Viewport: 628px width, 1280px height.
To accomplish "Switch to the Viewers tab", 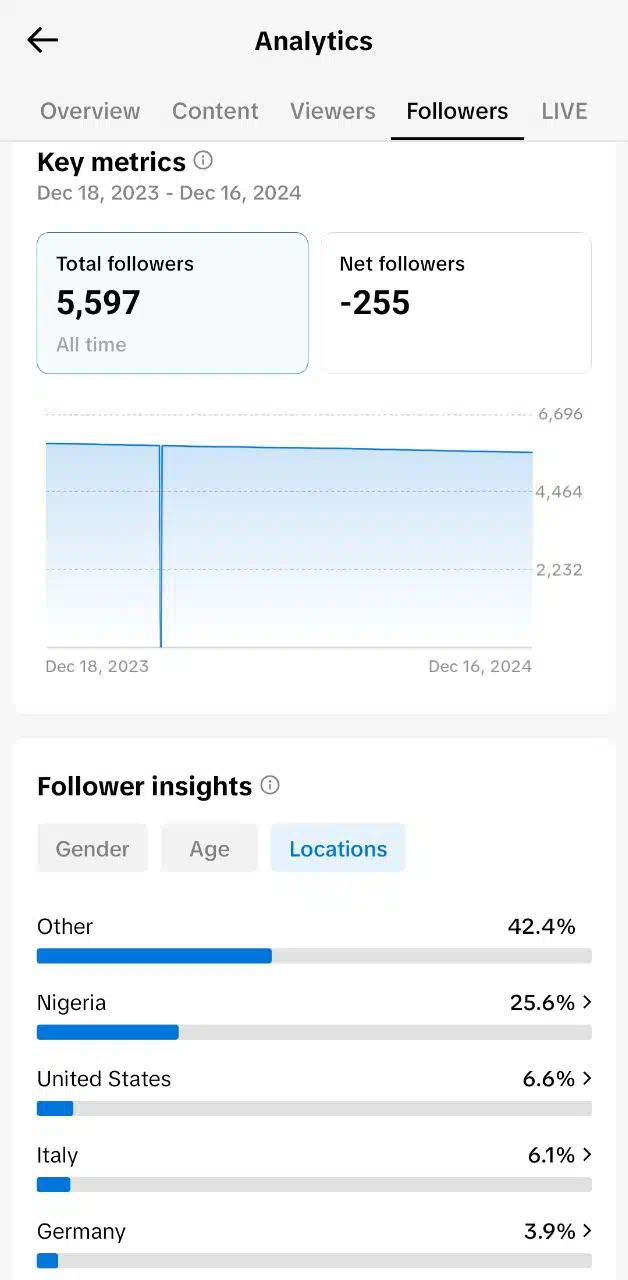I will click(x=333, y=111).
